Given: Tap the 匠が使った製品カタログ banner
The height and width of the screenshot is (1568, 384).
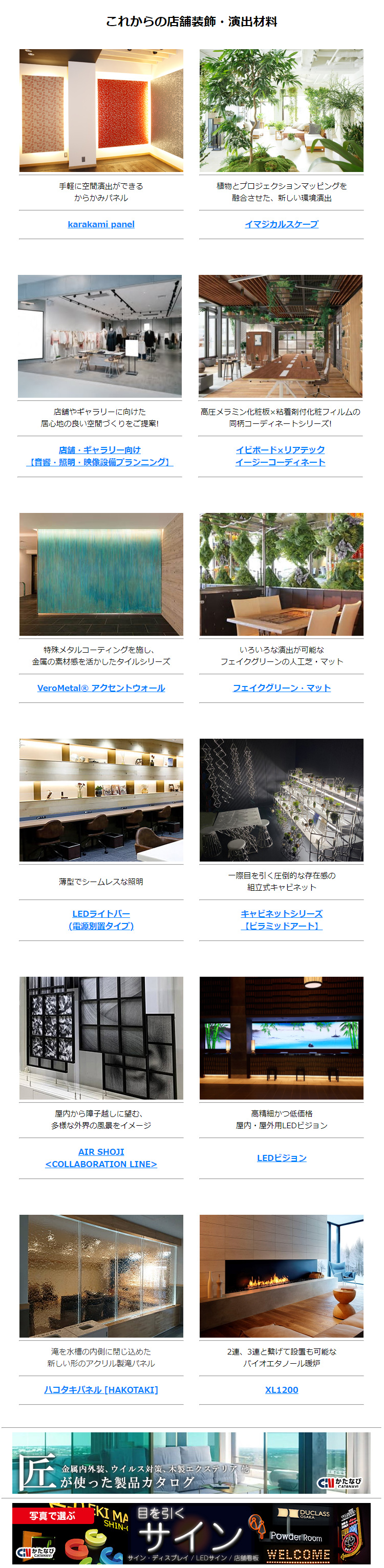Looking at the screenshot, I should [x=191, y=1463].
